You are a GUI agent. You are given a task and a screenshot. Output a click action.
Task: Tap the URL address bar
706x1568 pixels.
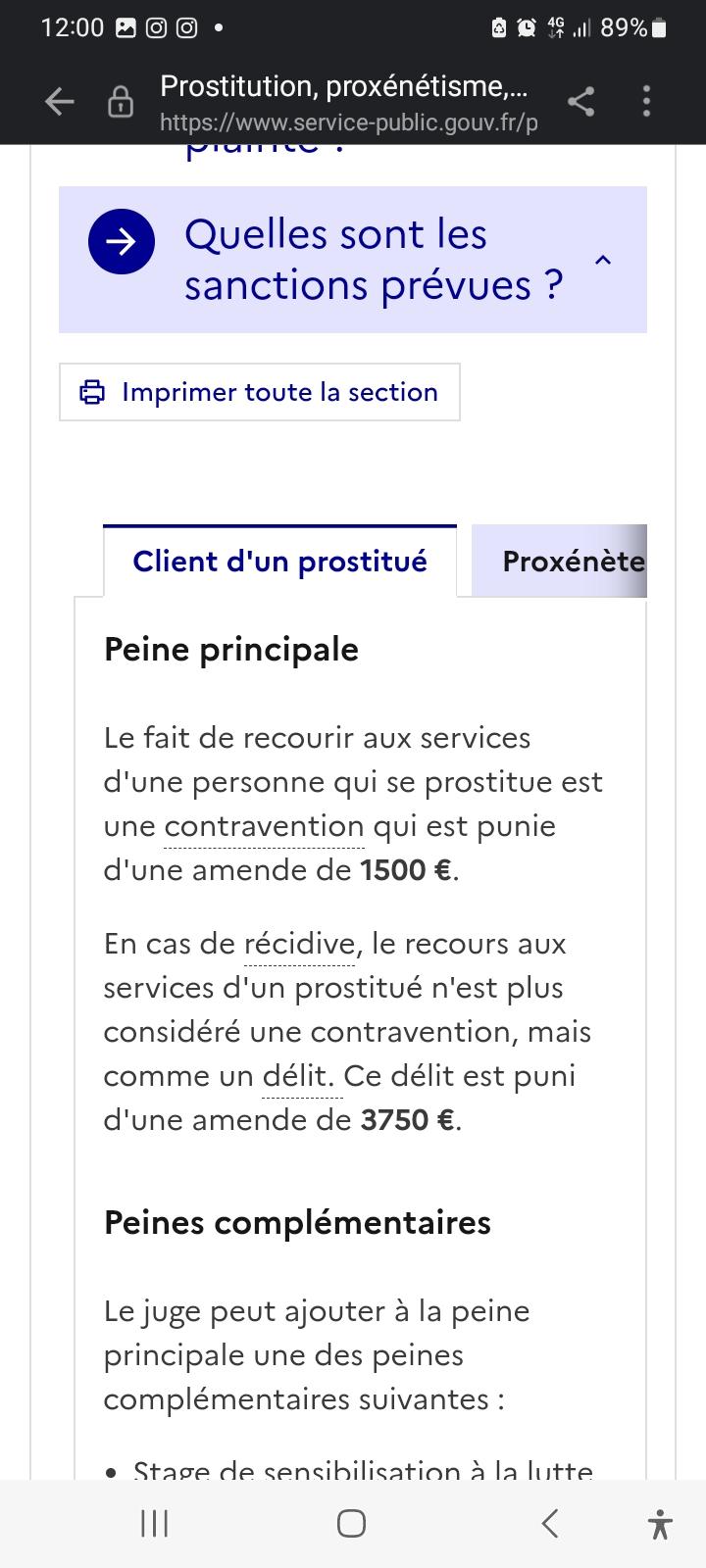(x=348, y=102)
